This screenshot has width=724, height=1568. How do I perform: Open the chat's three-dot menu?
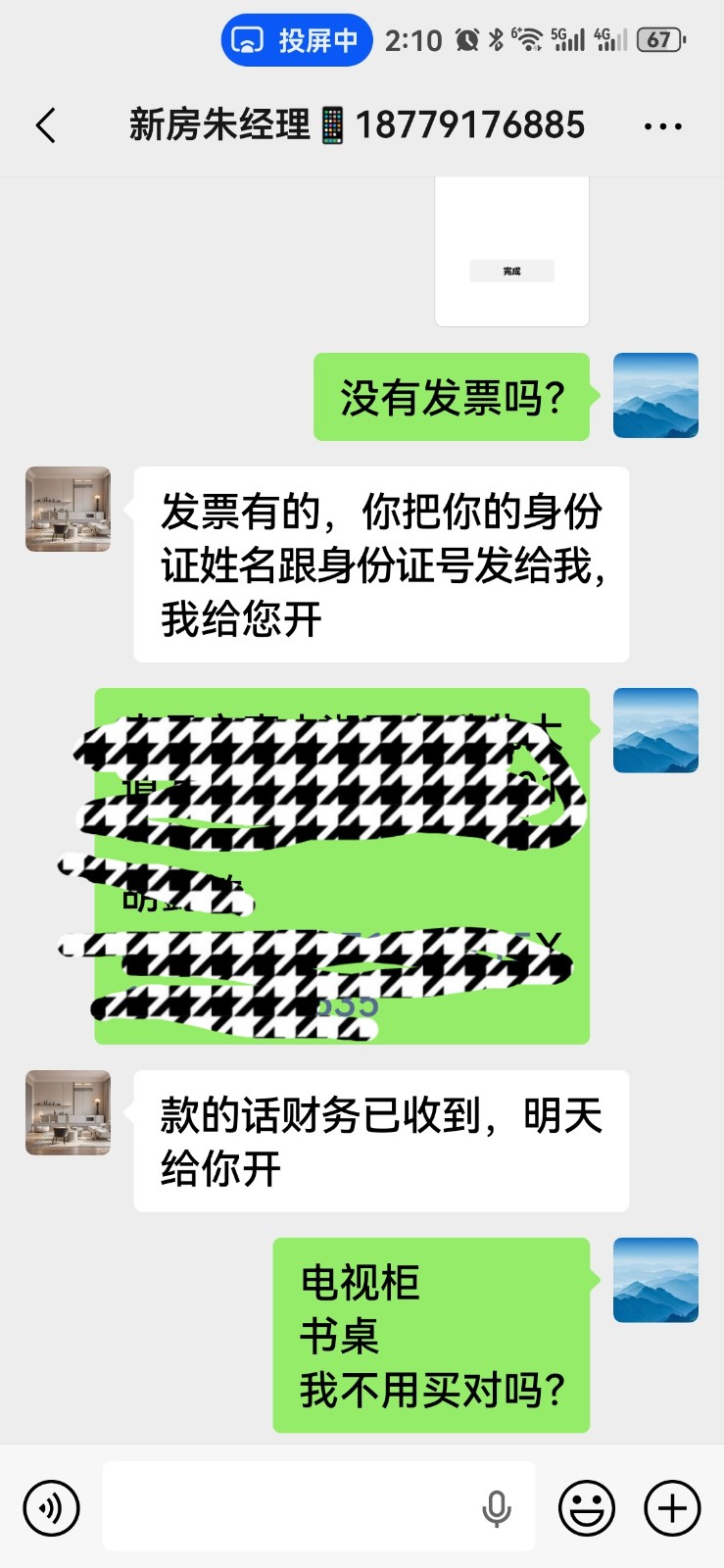click(x=663, y=125)
